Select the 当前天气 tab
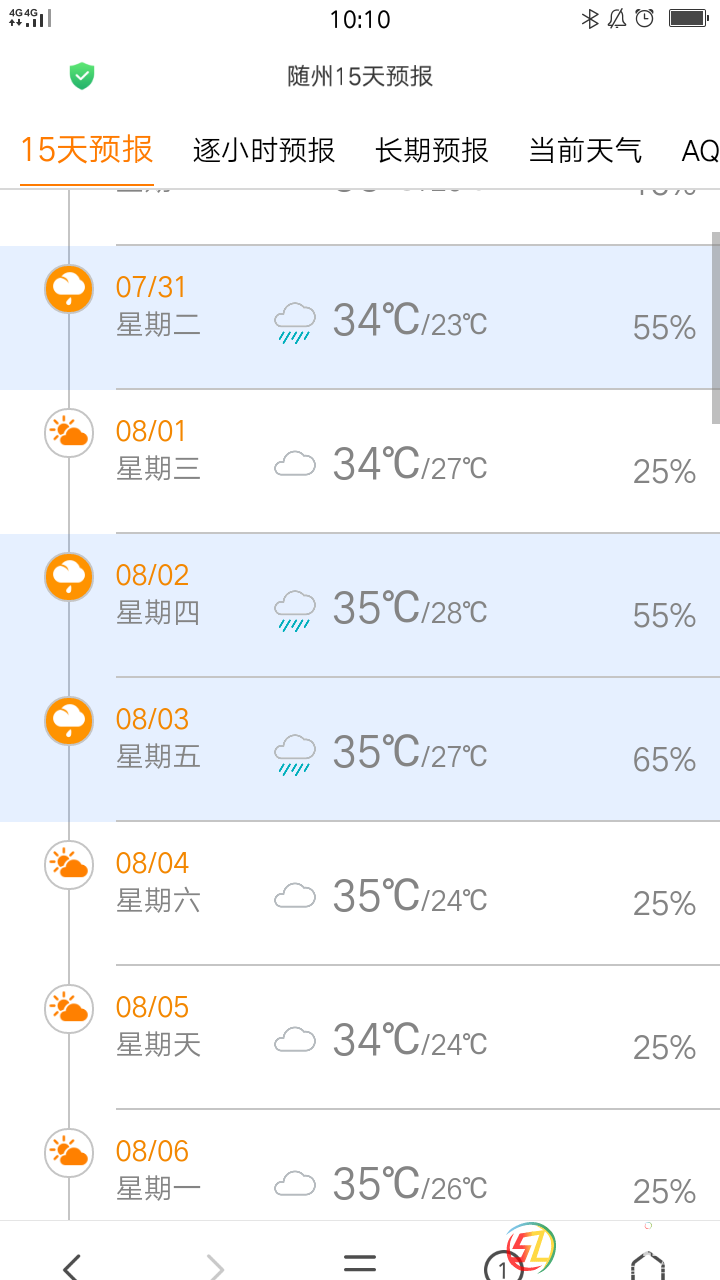This screenshot has height=1280, width=720. (x=585, y=151)
